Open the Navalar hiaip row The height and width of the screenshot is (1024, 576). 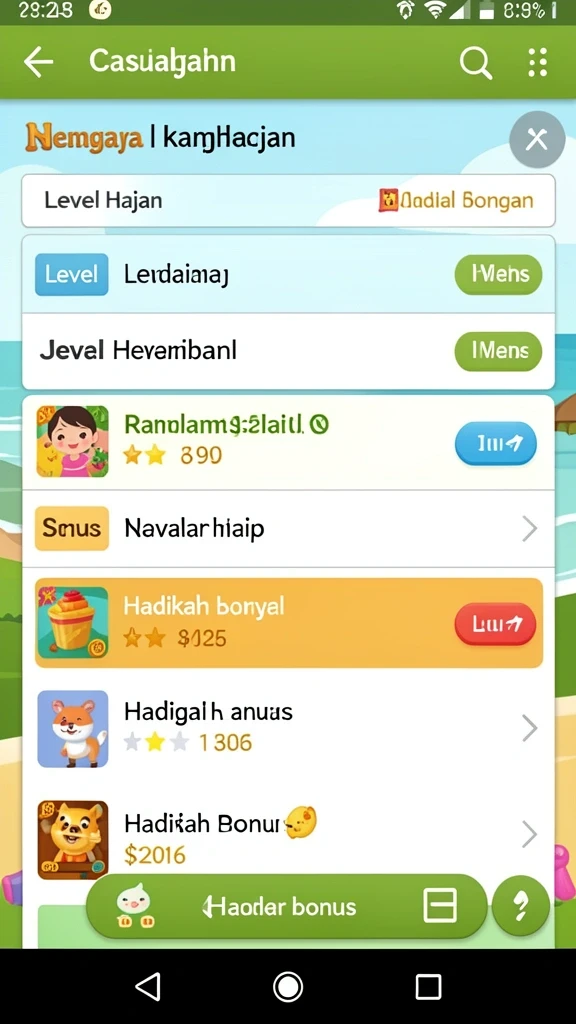click(x=288, y=528)
